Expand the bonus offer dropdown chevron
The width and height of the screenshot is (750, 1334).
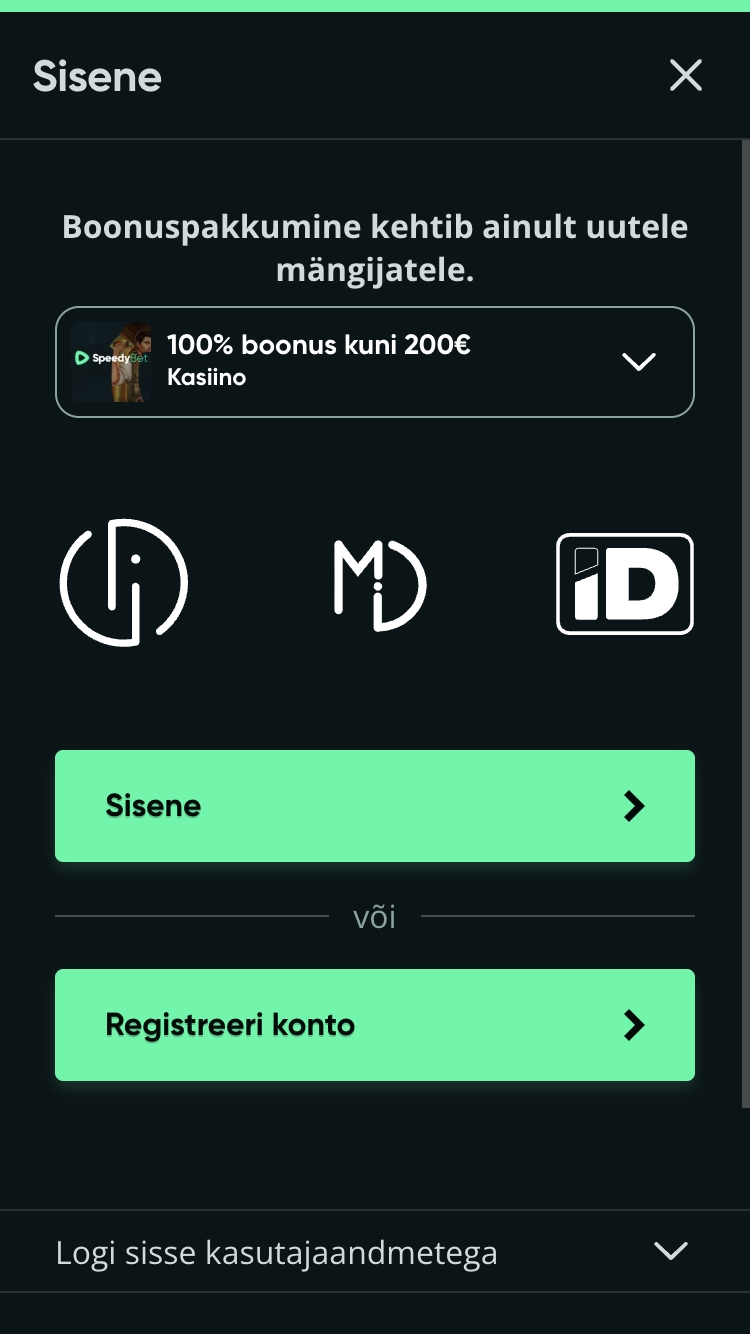click(639, 361)
